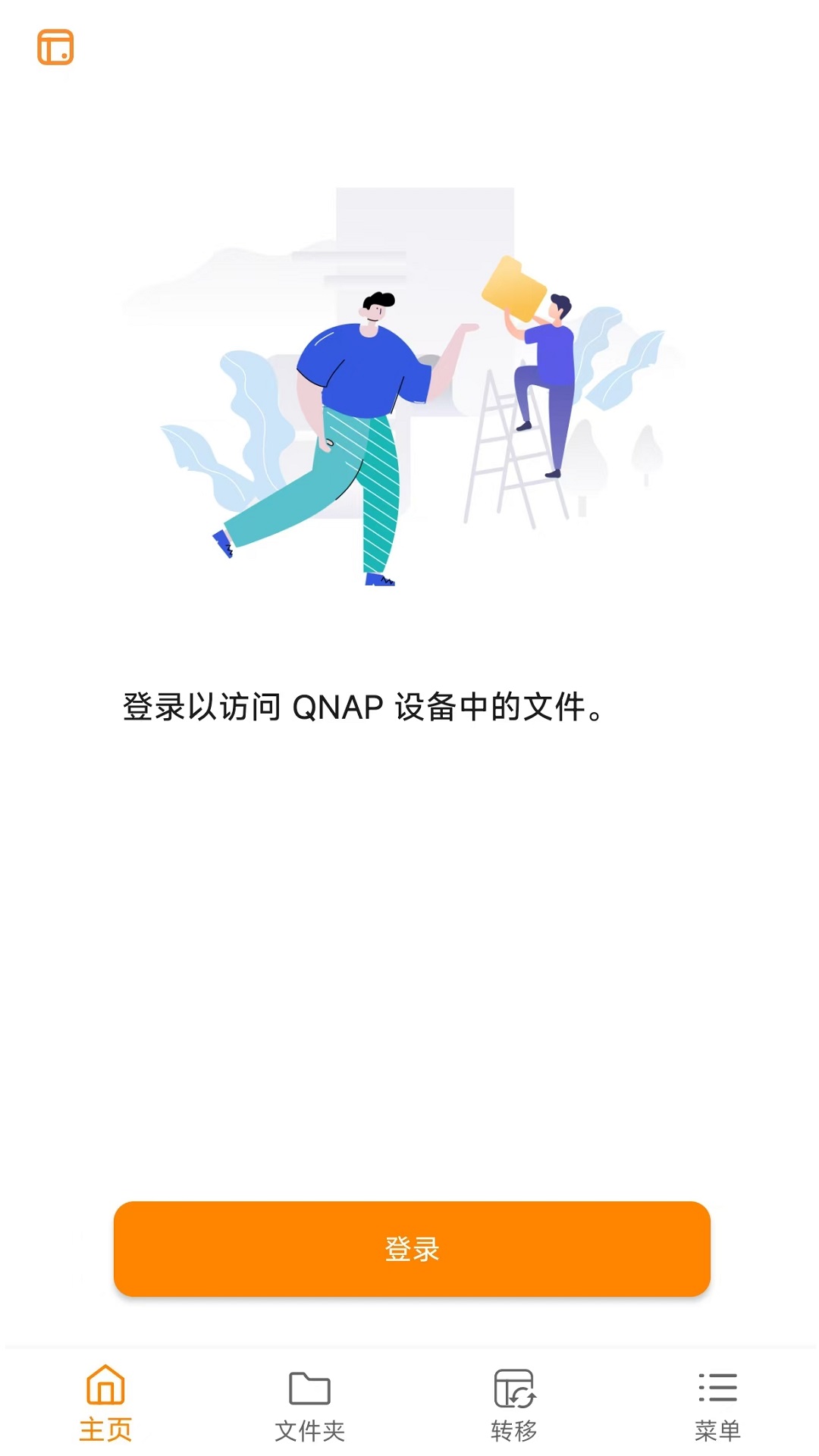Select the highlighted orange home navigation item
The height and width of the screenshot is (1456, 819).
point(106,1403)
